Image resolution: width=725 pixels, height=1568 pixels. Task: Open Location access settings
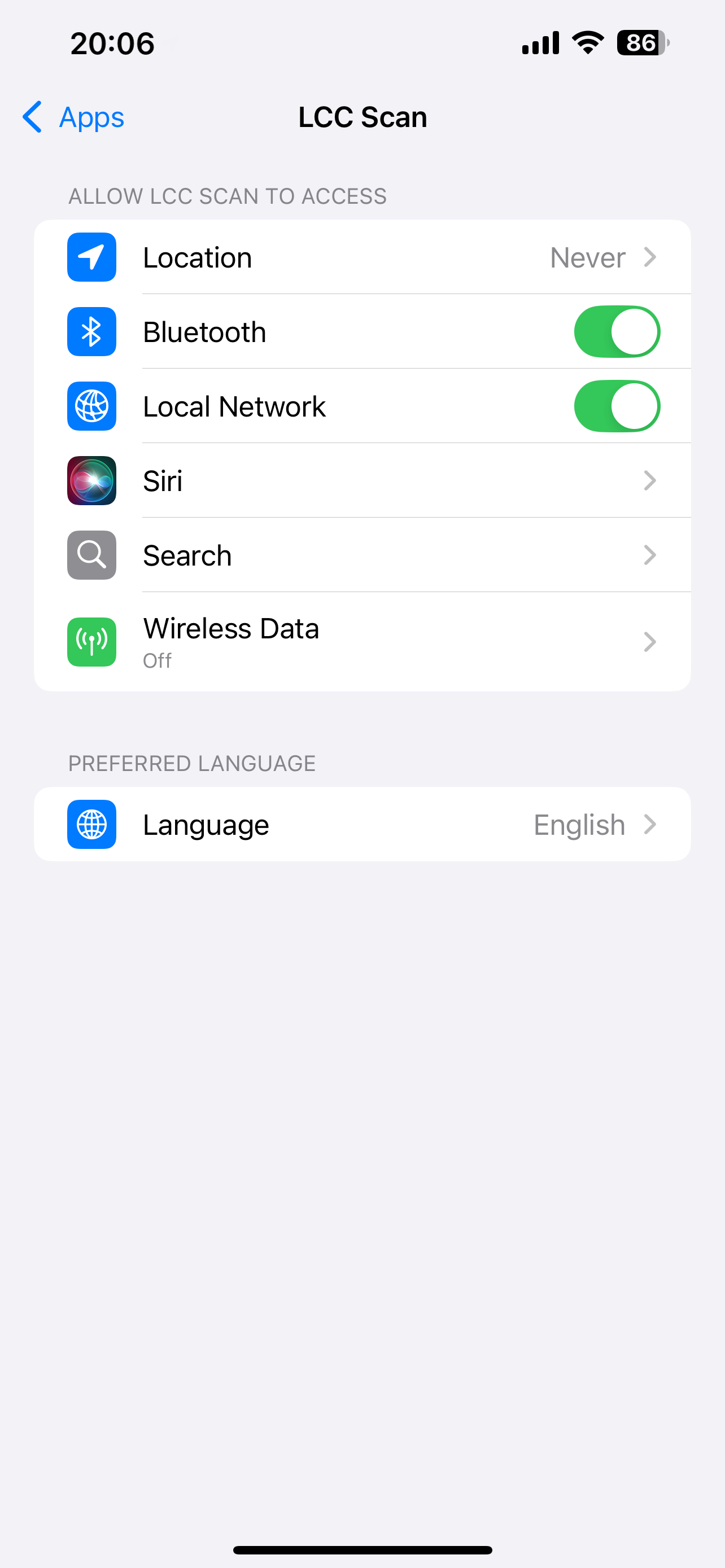362,257
